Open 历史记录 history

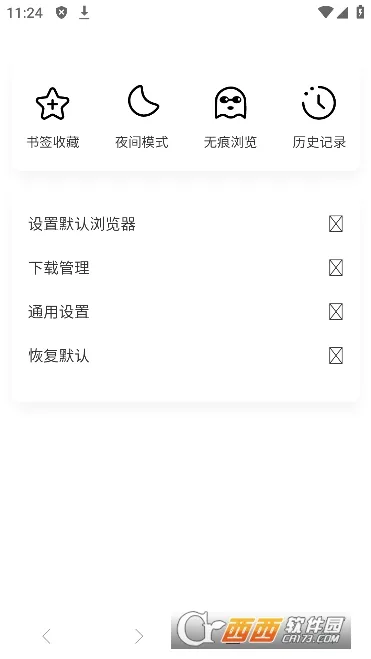pyautogui.click(x=319, y=118)
